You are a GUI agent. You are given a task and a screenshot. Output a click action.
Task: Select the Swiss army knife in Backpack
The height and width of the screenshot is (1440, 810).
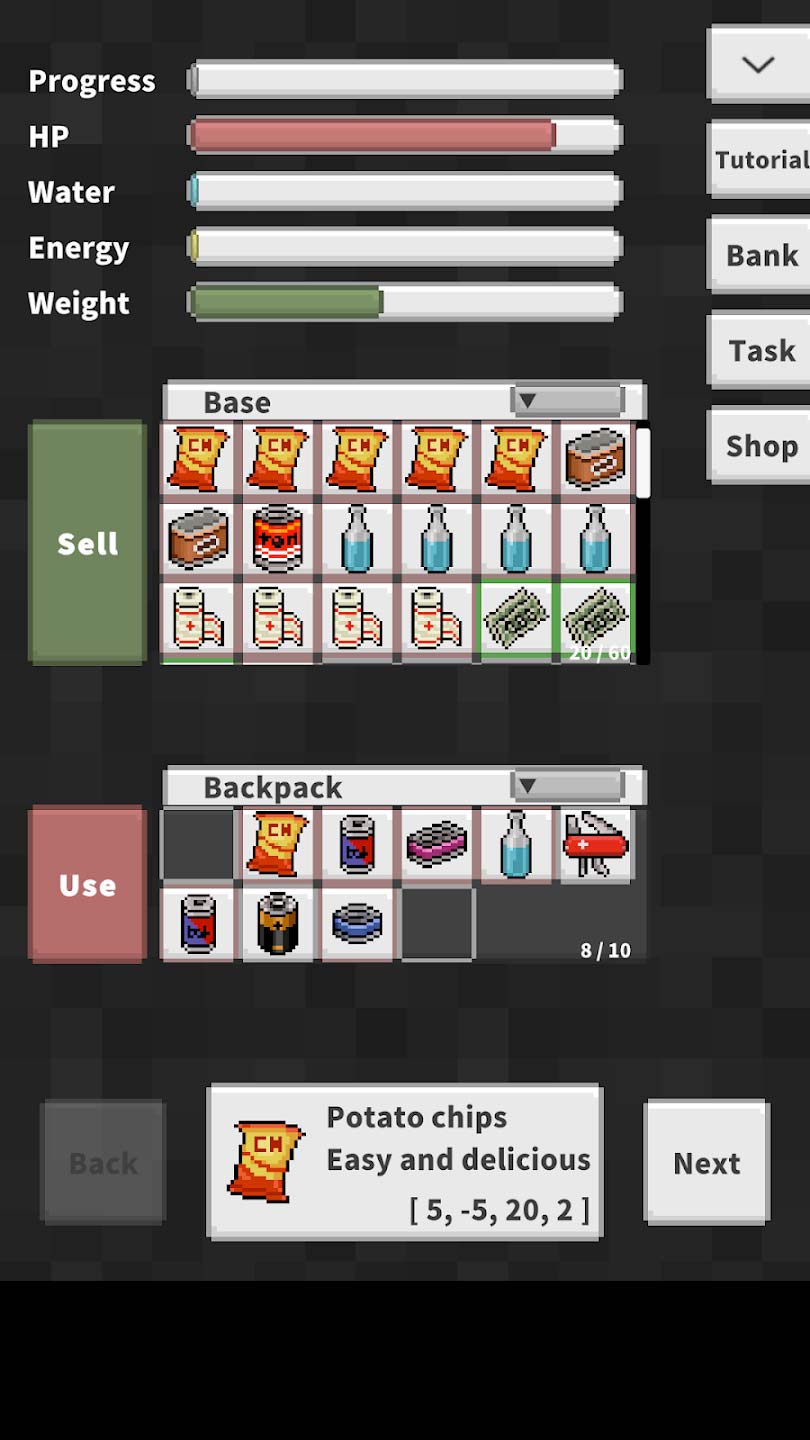click(596, 845)
